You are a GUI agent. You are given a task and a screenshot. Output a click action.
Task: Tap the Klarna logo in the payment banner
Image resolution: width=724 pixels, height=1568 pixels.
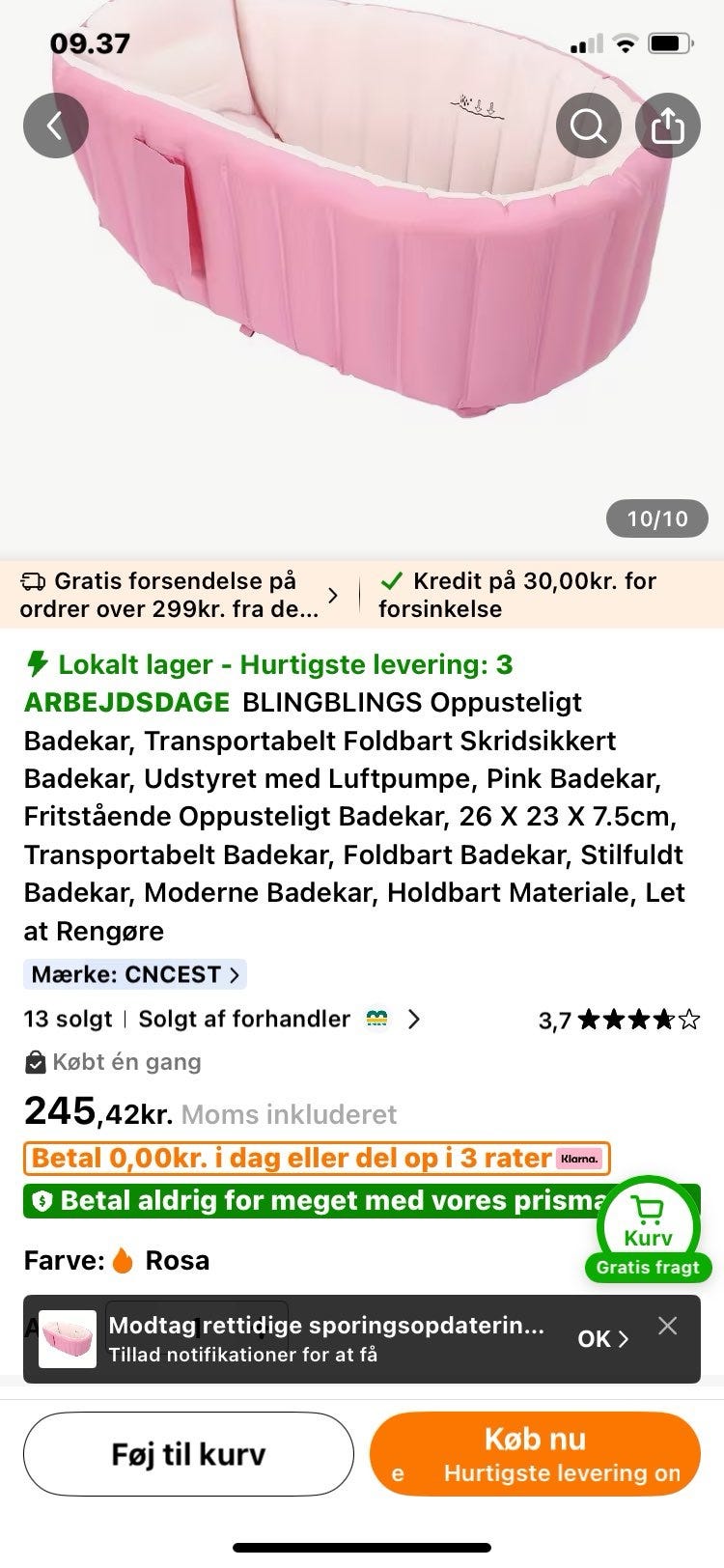(580, 1159)
